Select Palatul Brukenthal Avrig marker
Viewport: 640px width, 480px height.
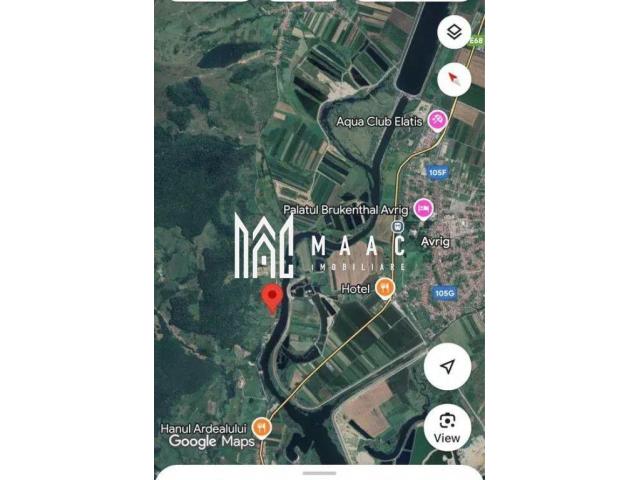pyautogui.click(x=423, y=209)
